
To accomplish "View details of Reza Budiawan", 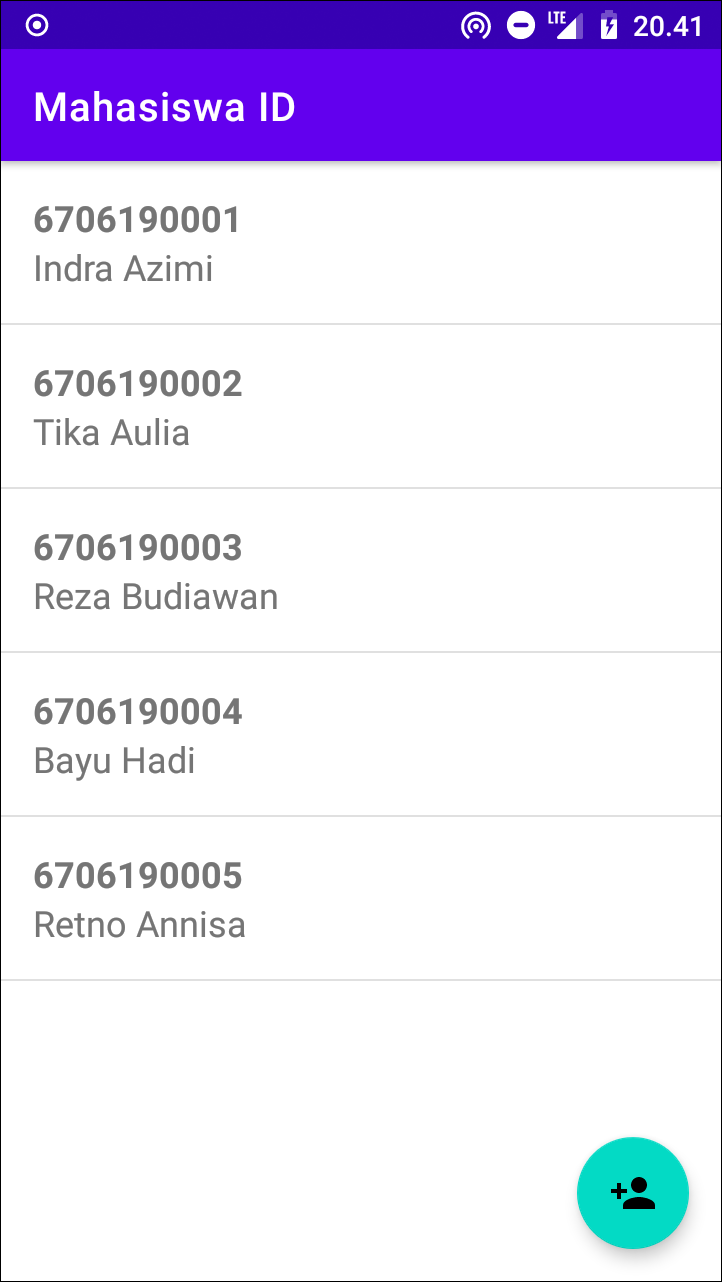I will tap(360, 572).
